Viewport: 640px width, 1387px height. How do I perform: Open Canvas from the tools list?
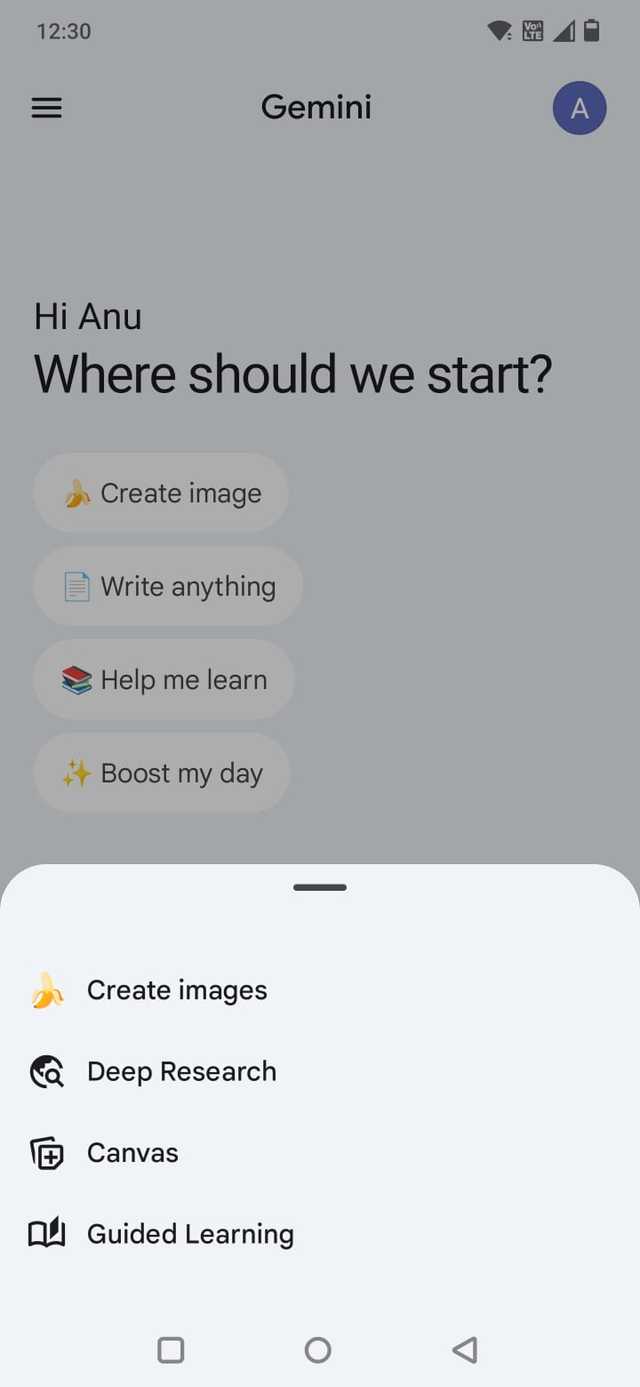132,1153
